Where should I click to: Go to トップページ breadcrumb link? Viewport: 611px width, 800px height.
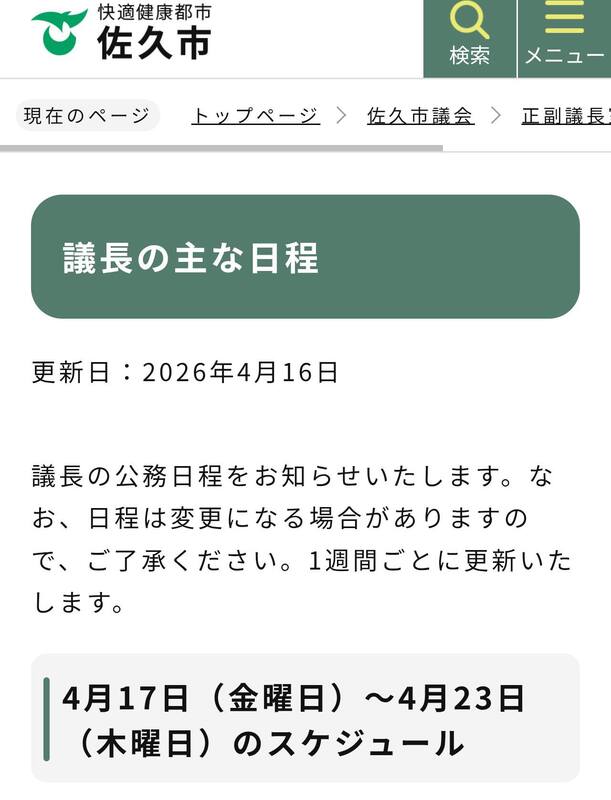255,115
